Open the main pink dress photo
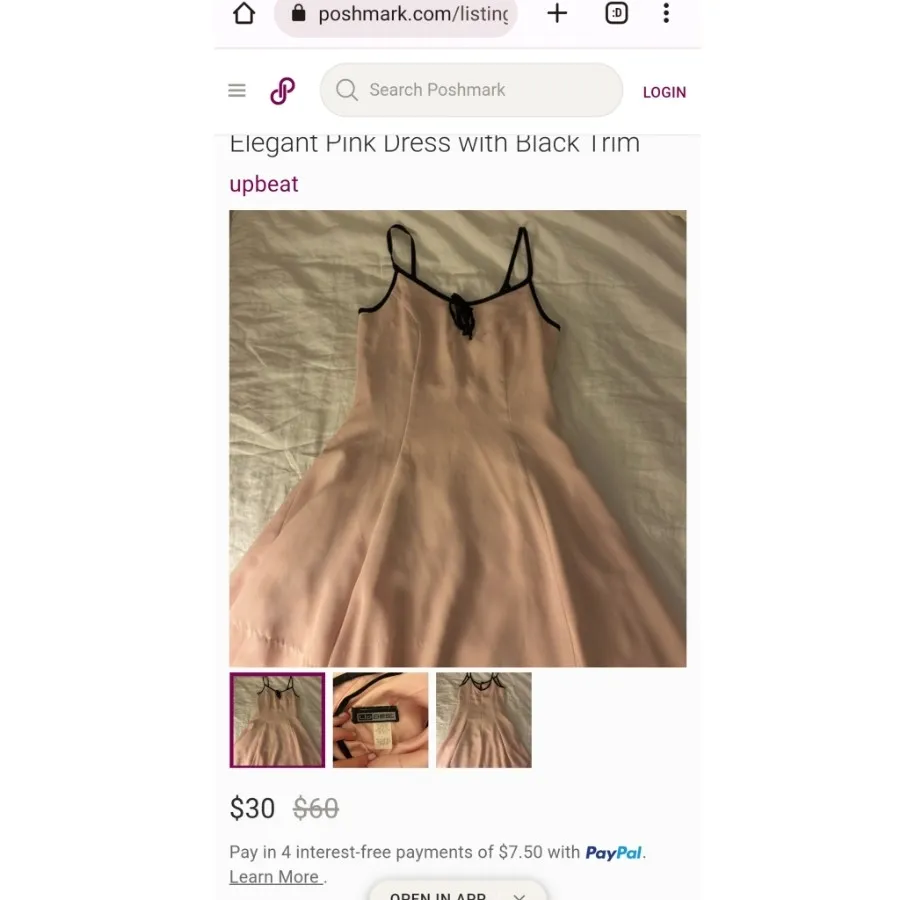 457,438
